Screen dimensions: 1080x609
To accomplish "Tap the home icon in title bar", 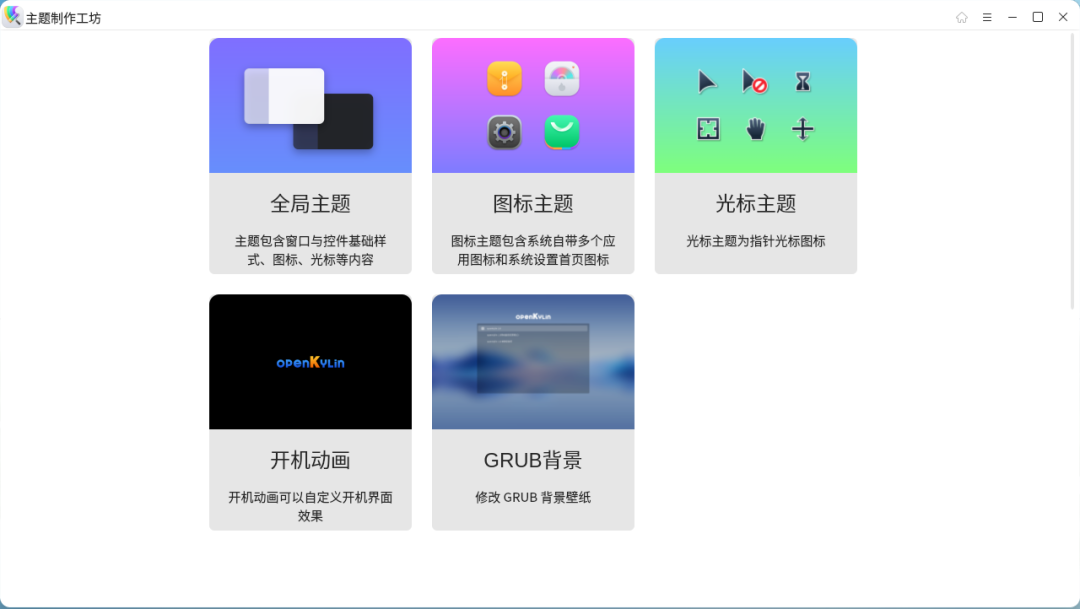I will [962, 17].
